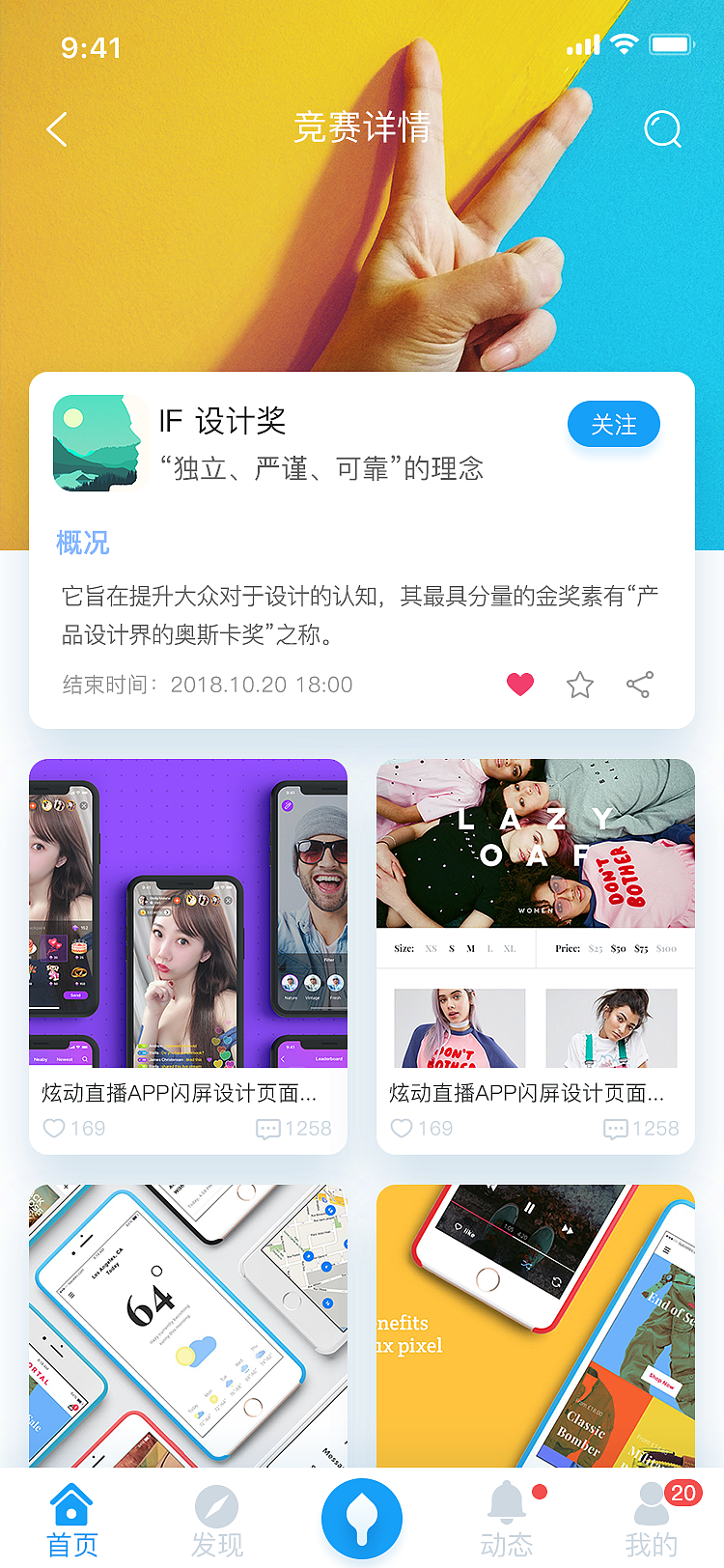This screenshot has width=724, height=1568.
Task: Open 我的 profile showing 20 notifications
Action: pyautogui.click(x=653, y=1516)
